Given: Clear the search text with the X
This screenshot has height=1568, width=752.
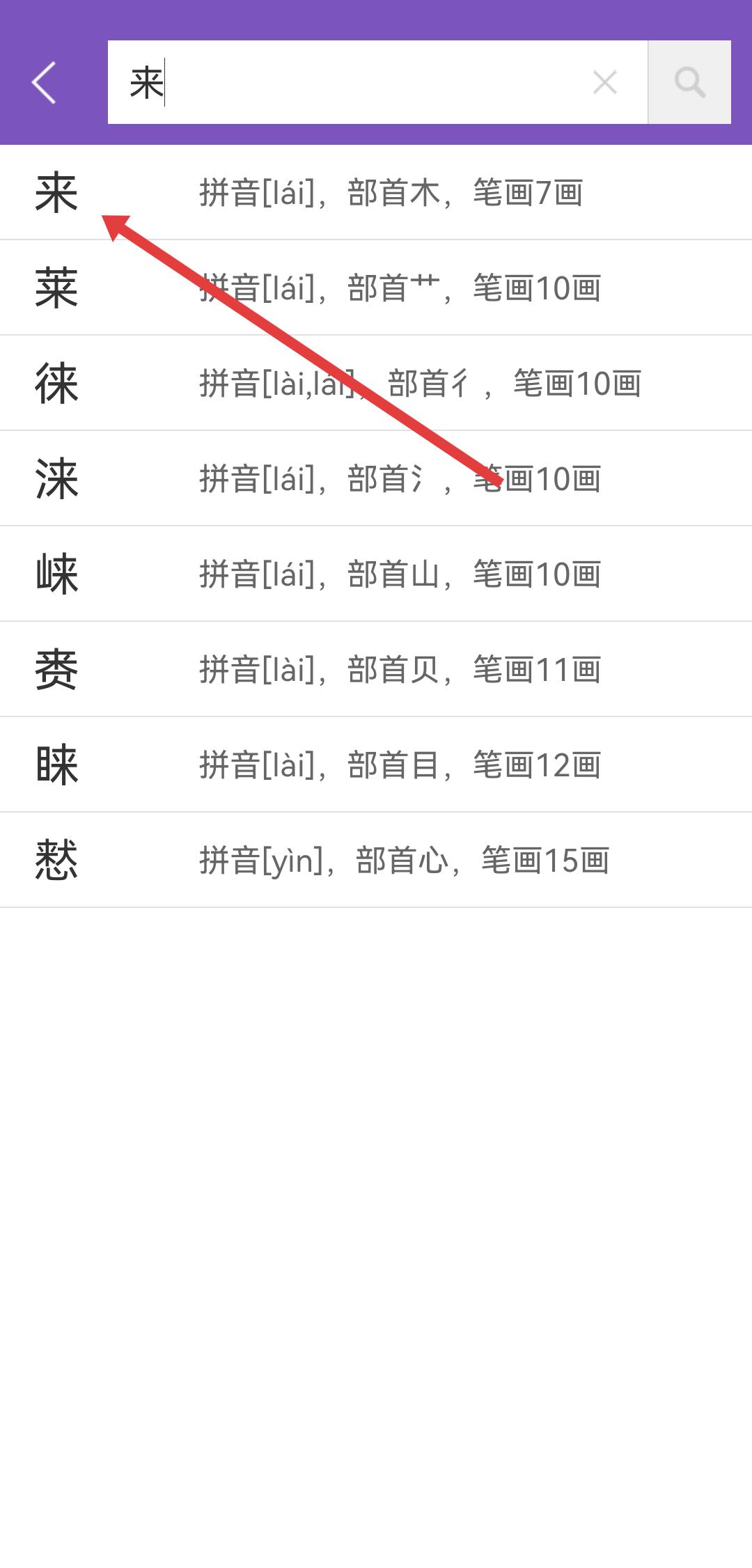Looking at the screenshot, I should pos(604,83).
